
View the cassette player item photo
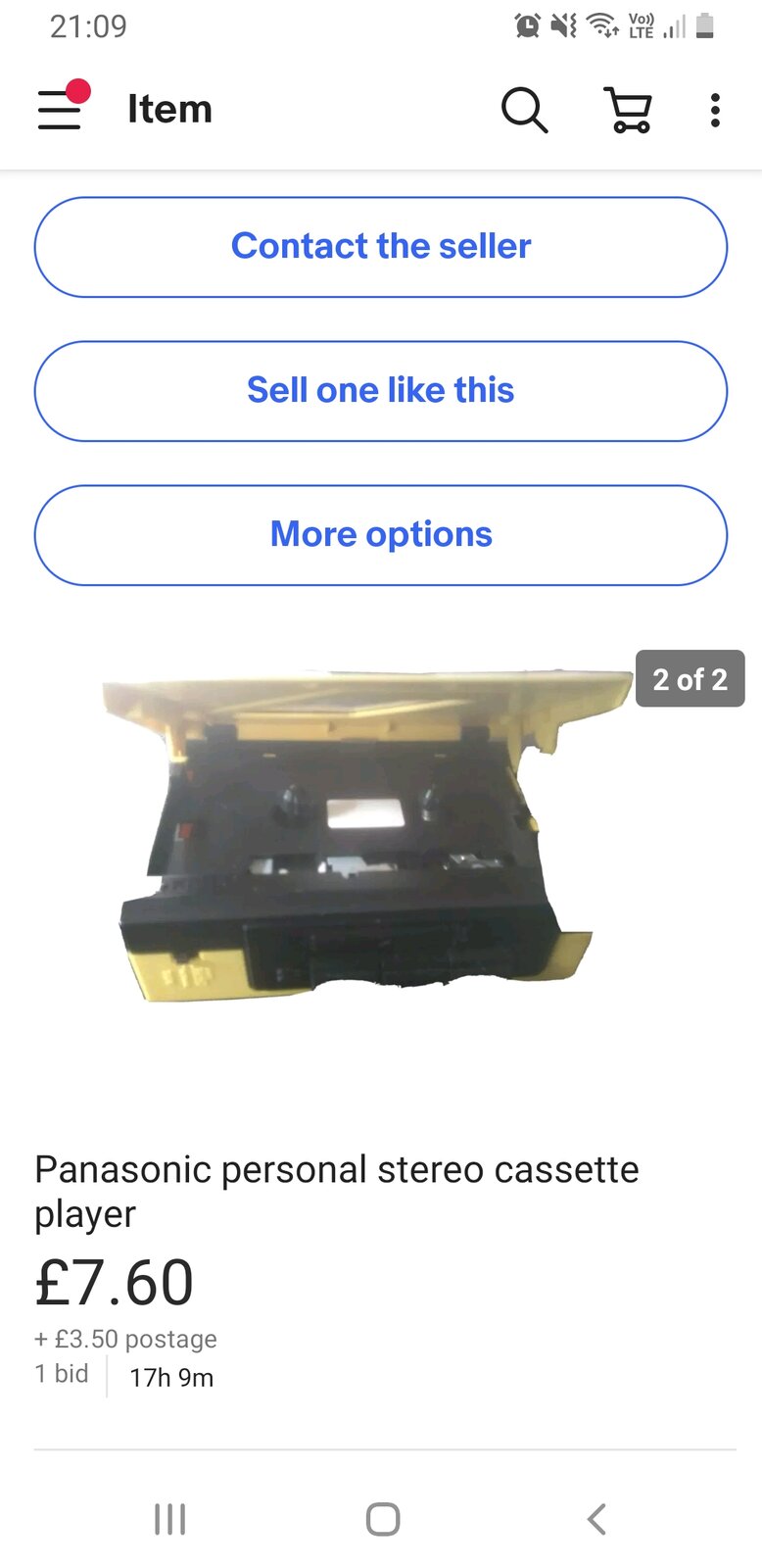pos(367,836)
